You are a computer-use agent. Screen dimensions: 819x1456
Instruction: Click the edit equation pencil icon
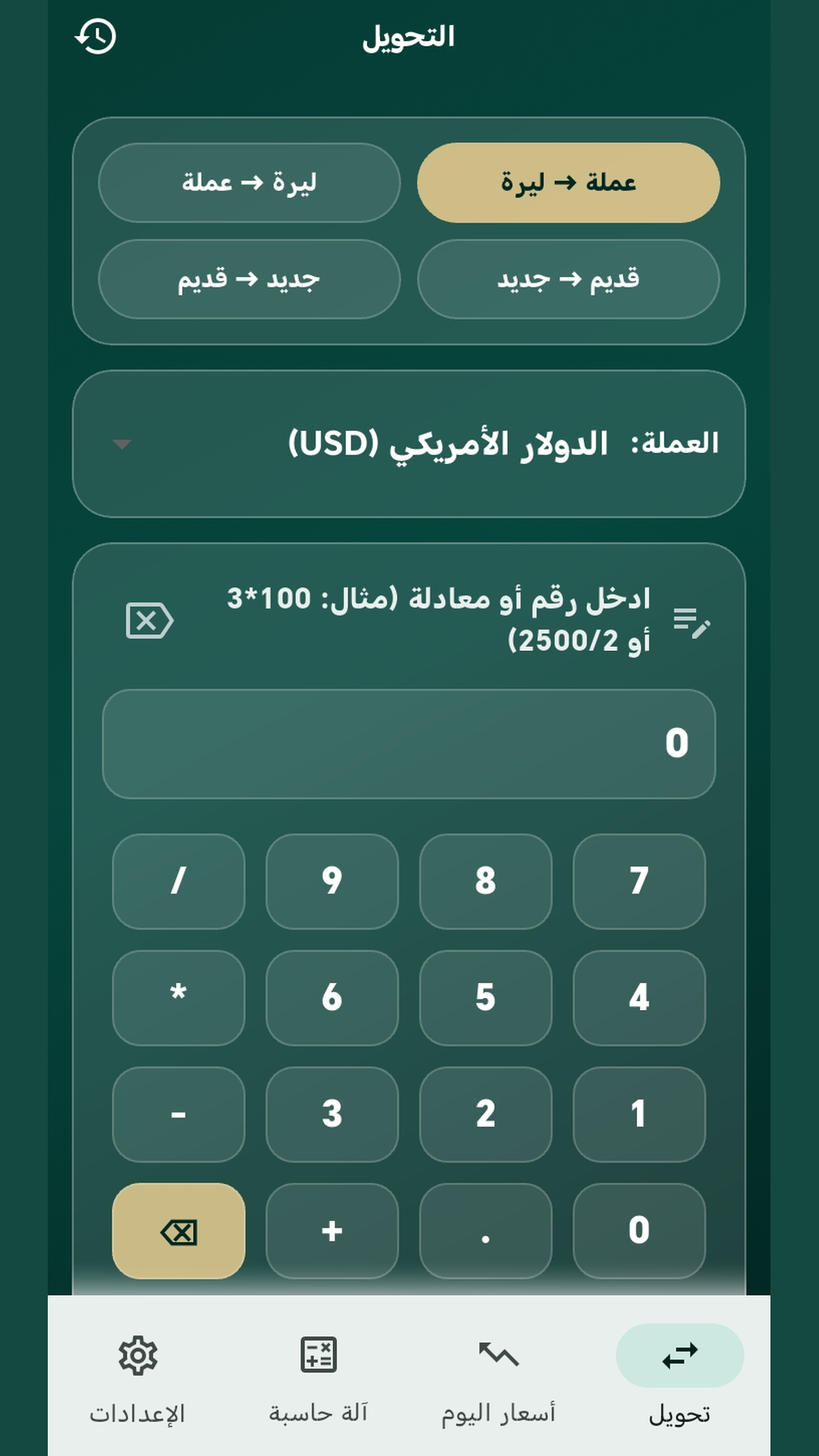[x=692, y=623]
